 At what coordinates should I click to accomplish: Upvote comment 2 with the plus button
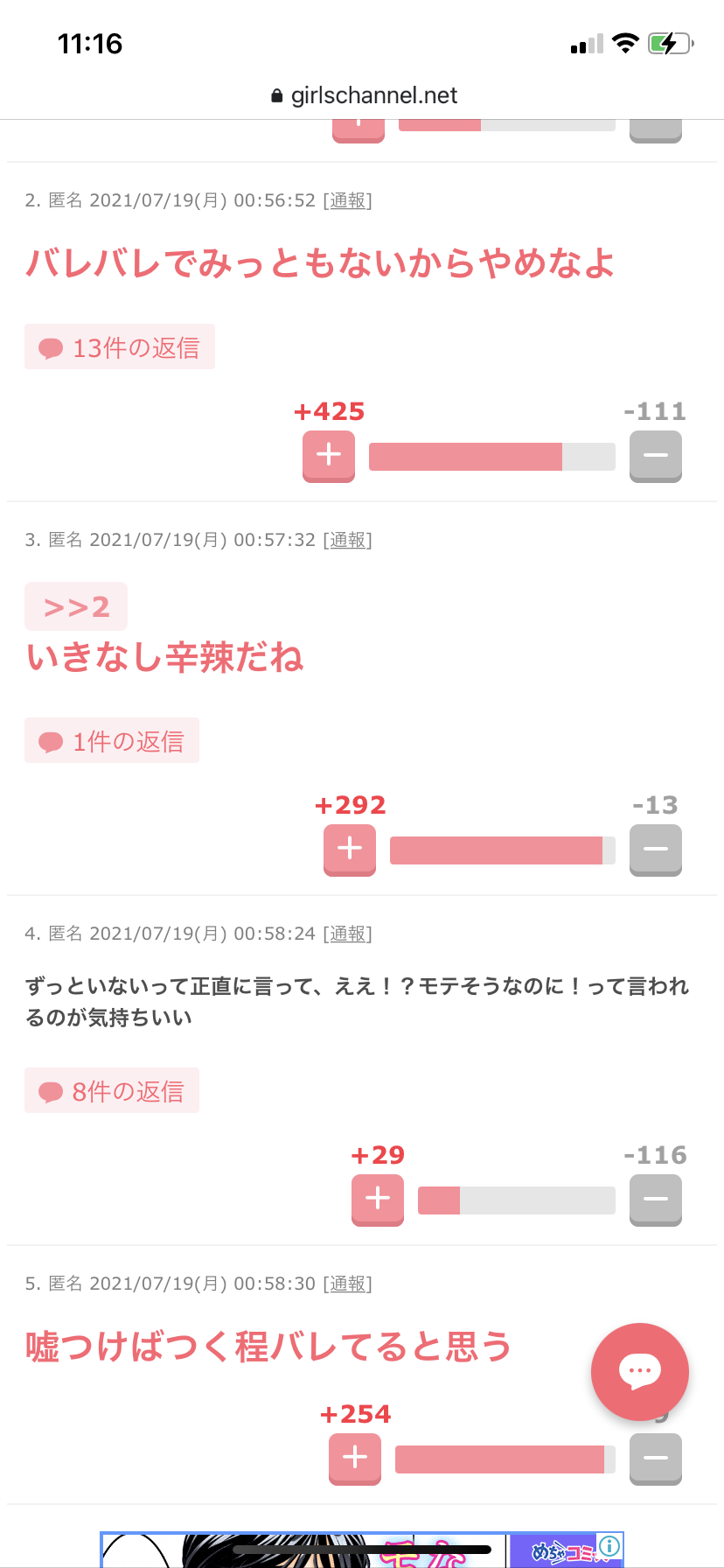coord(329,456)
